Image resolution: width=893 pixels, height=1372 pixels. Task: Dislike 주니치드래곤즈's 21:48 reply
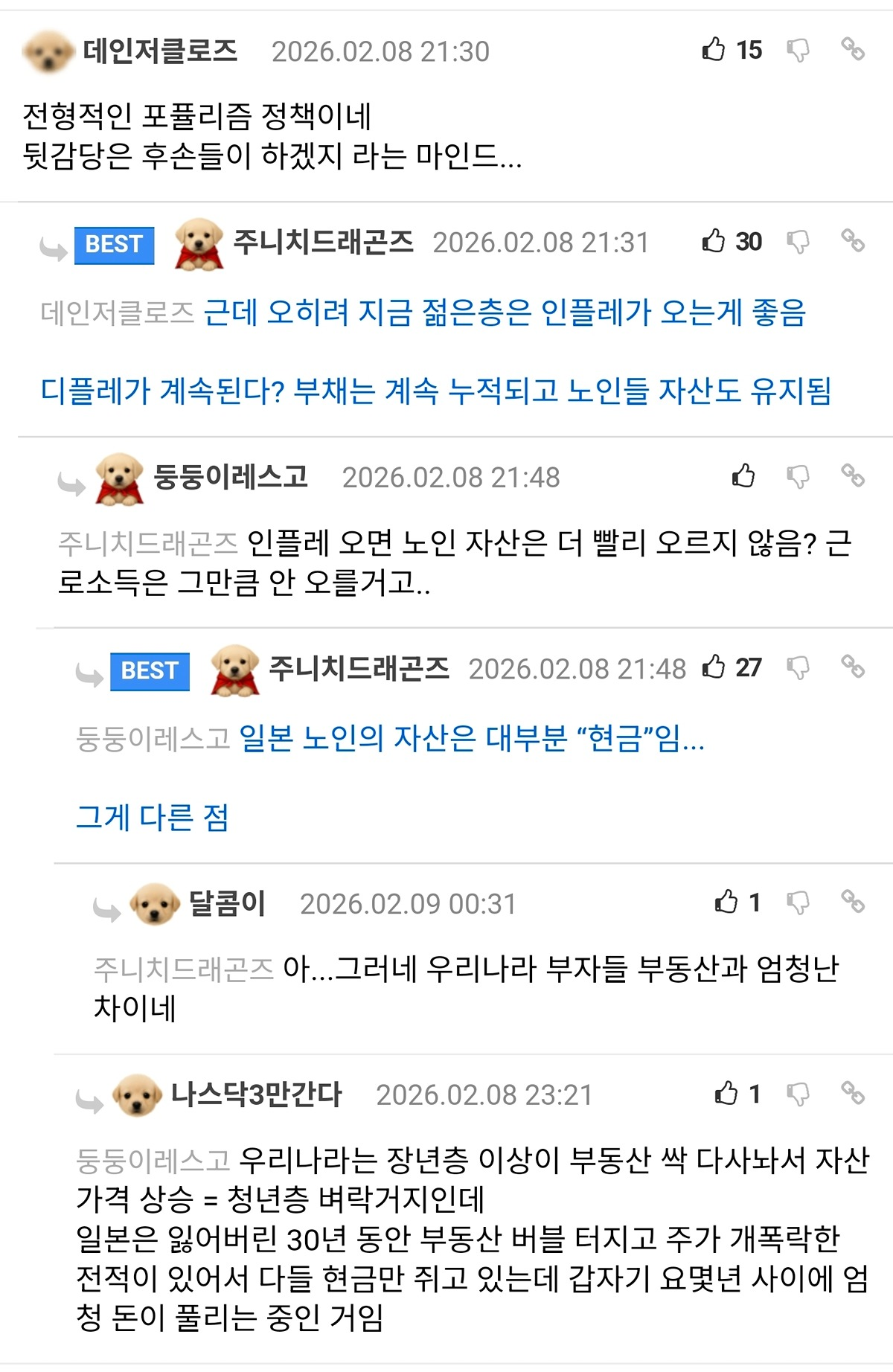798,668
